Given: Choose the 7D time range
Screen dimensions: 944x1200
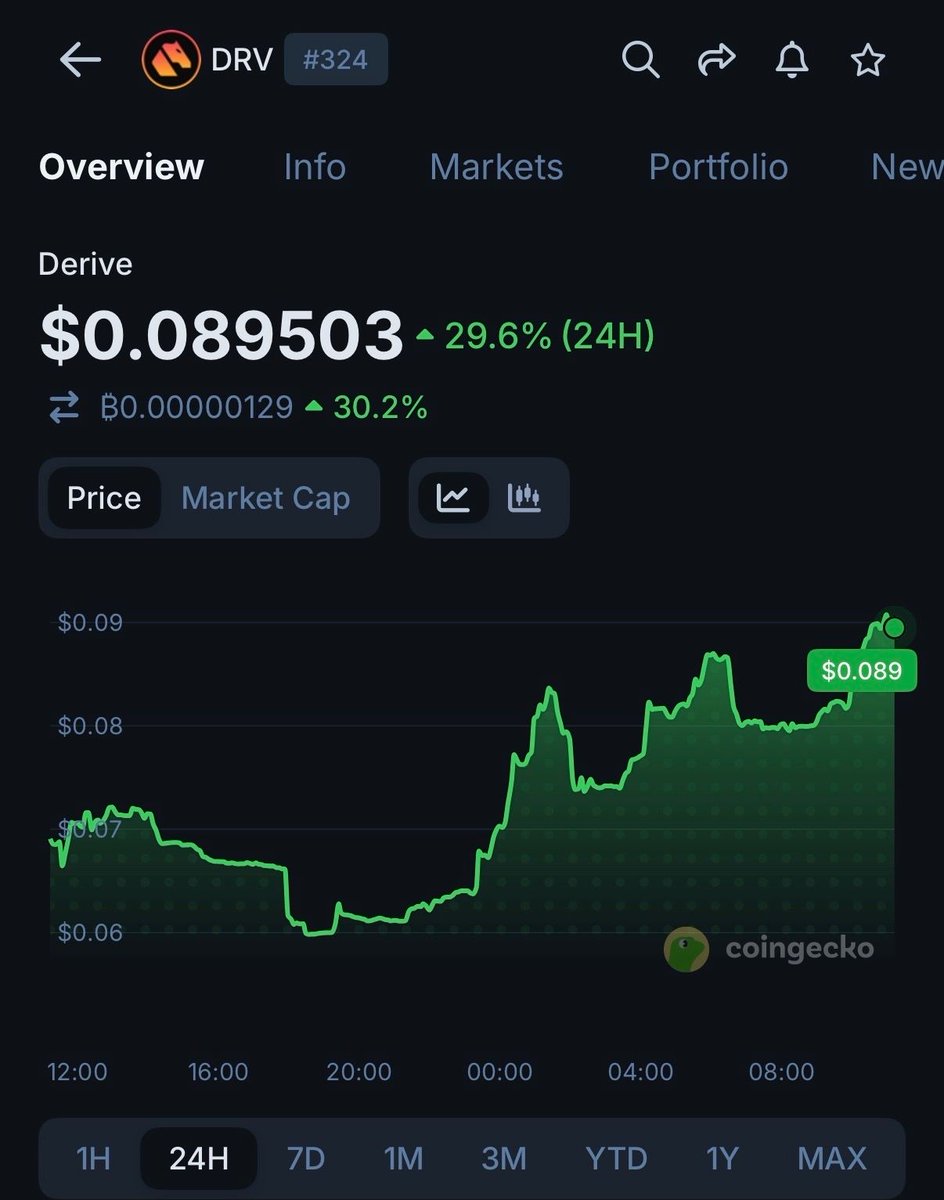Looking at the screenshot, I should click(x=306, y=1159).
